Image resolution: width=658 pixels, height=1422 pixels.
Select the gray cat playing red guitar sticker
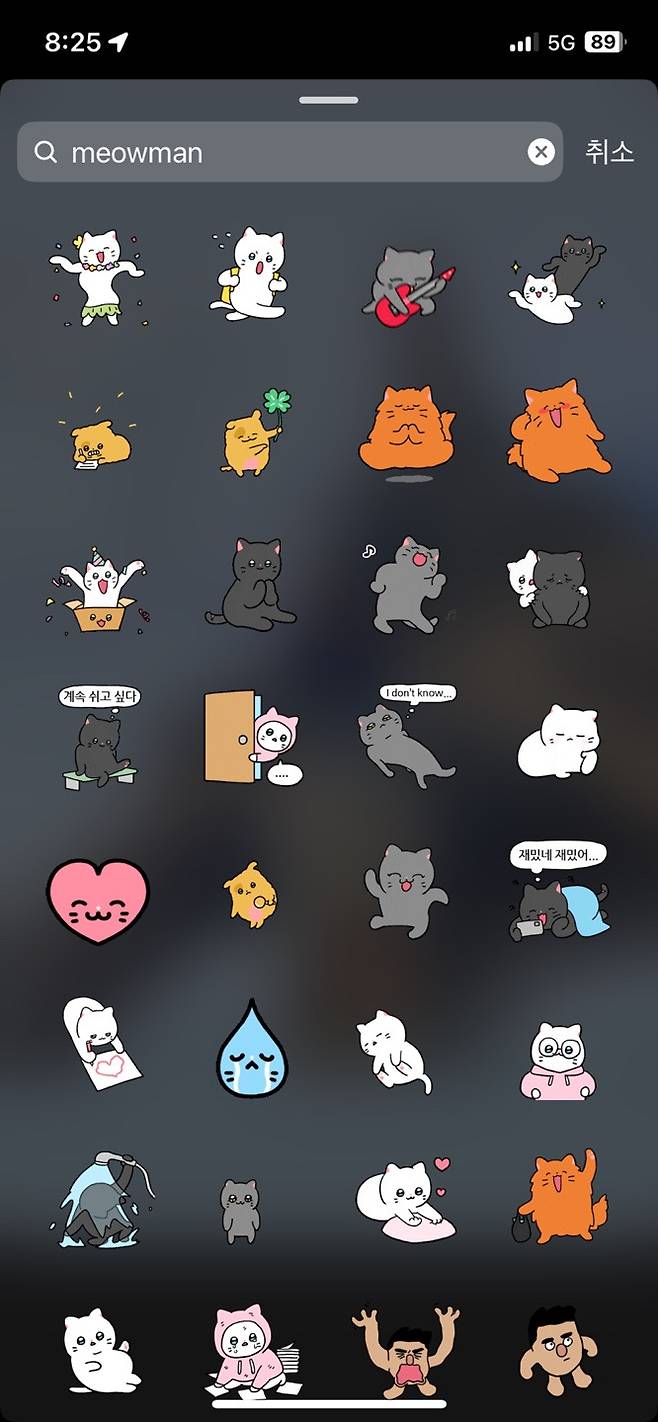tap(410, 282)
